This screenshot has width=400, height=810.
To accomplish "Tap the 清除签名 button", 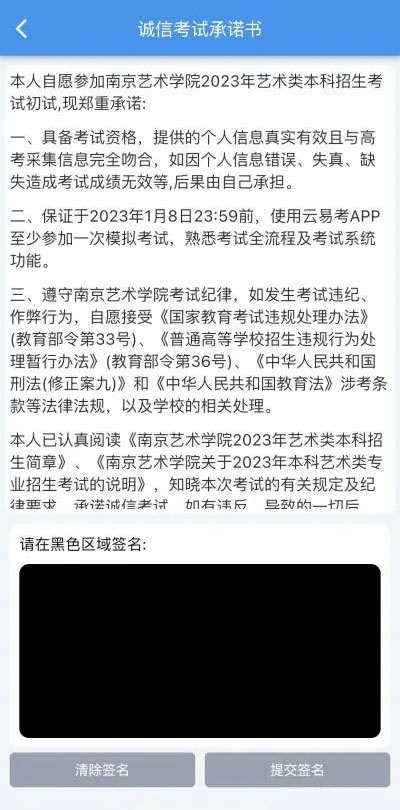I will pos(102,770).
